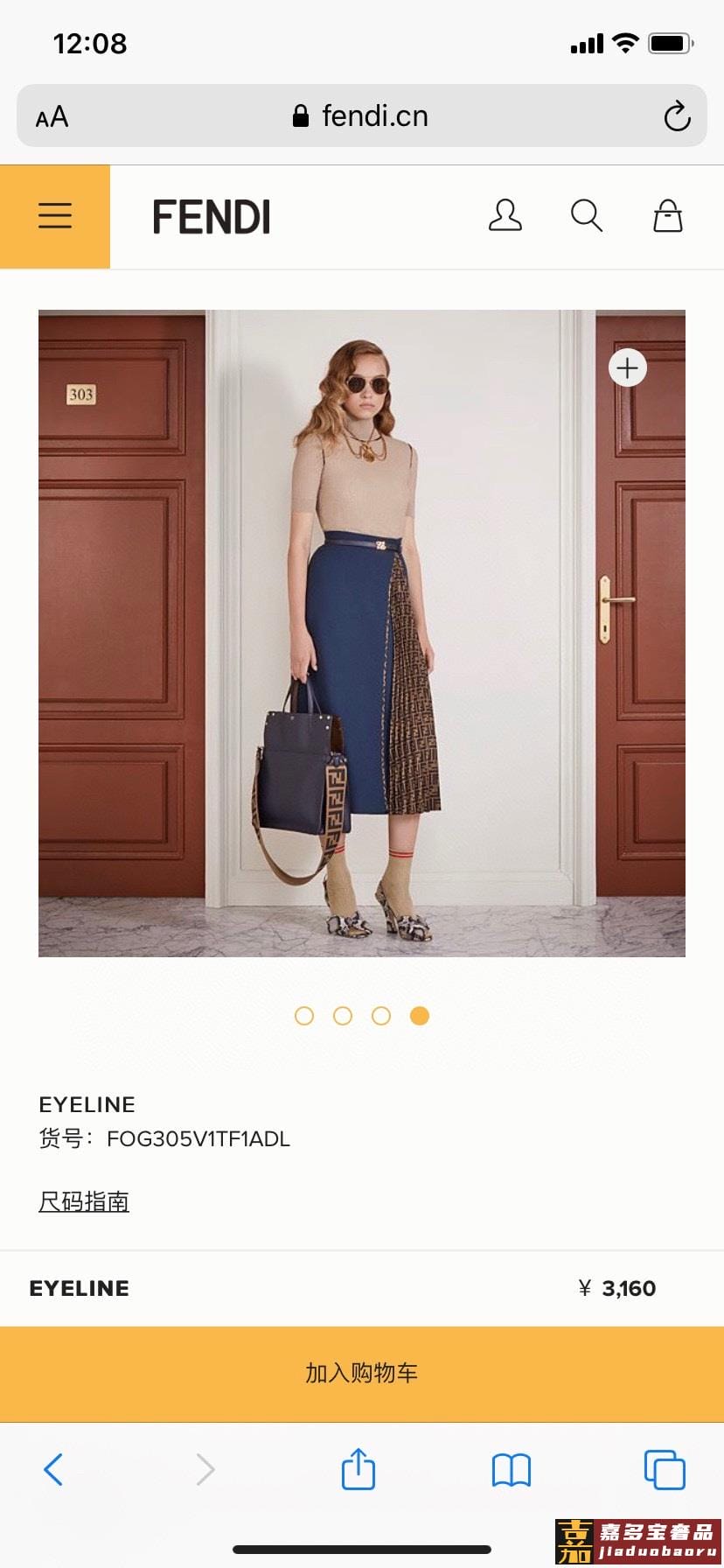This screenshot has width=724, height=1568.
Task: View the shopping bag
Action: [x=667, y=215]
